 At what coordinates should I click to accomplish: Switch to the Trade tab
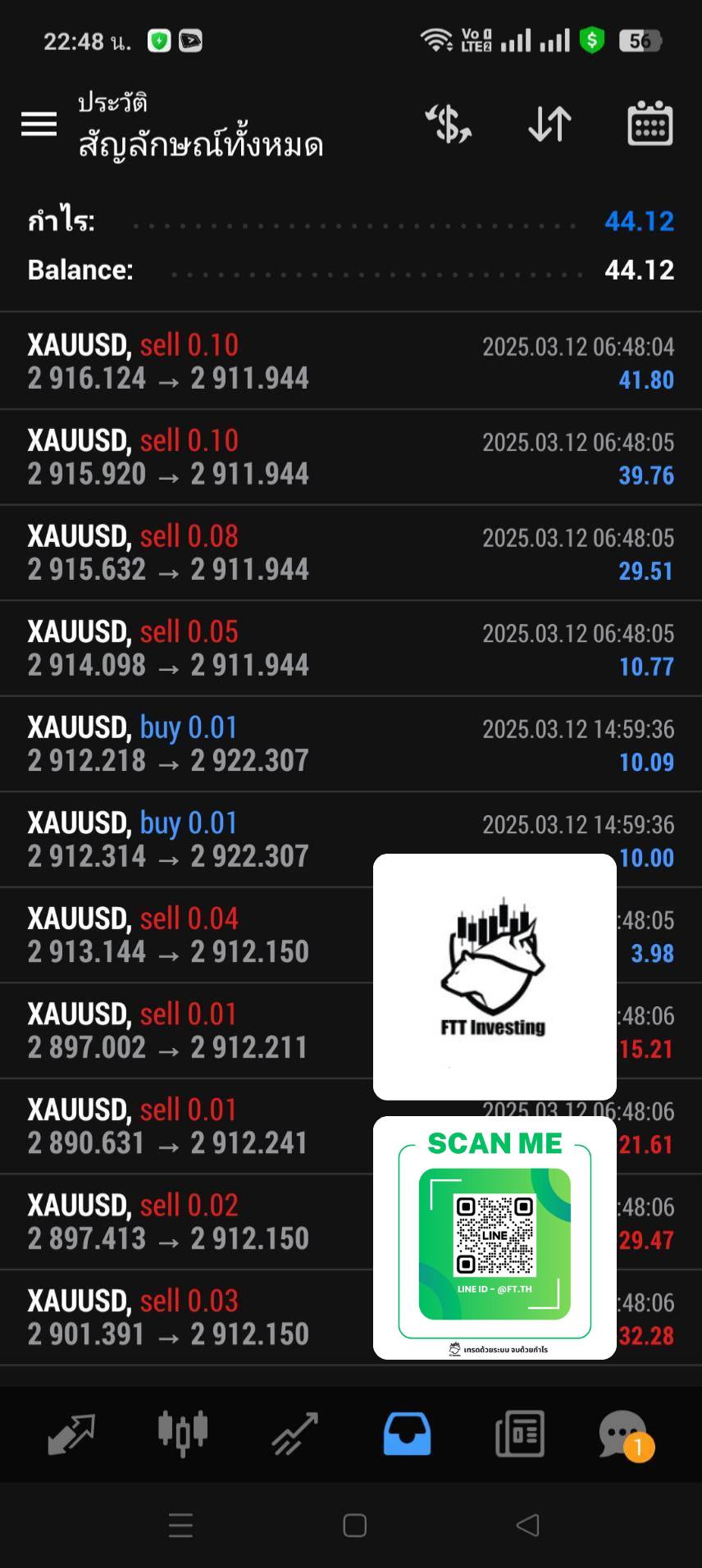pos(295,1434)
